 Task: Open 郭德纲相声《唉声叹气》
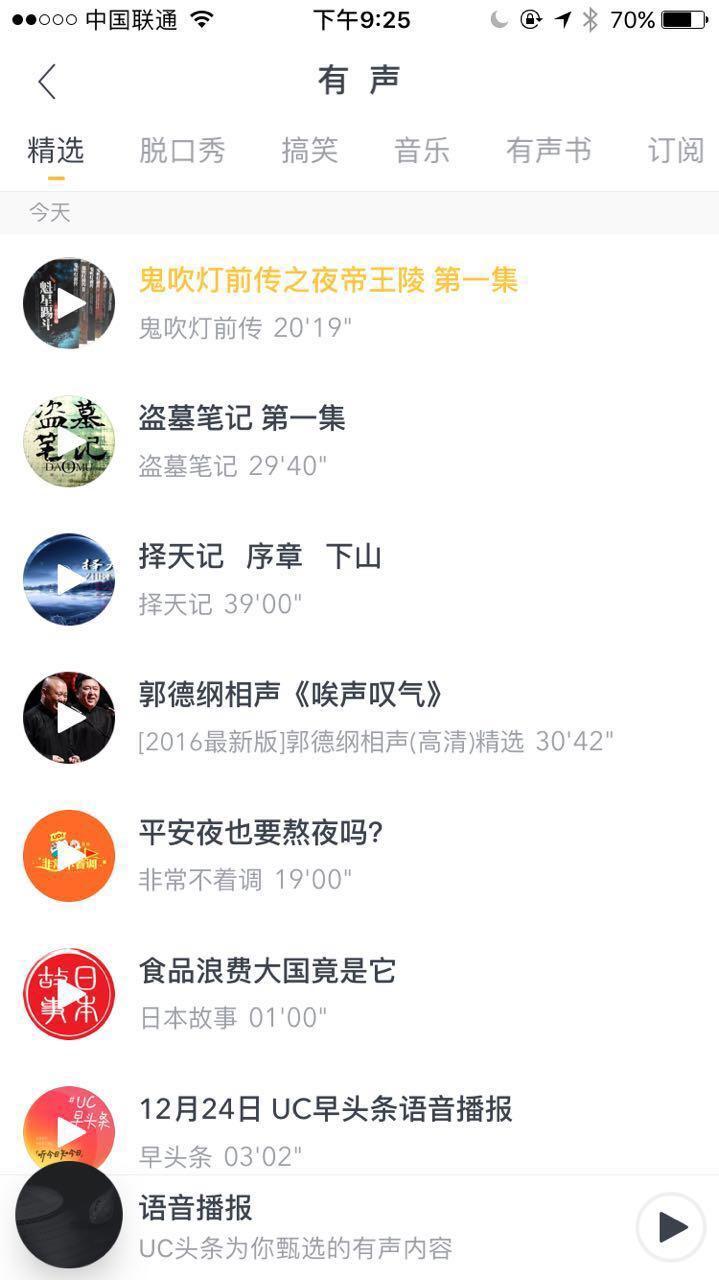(x=290, y=695)
